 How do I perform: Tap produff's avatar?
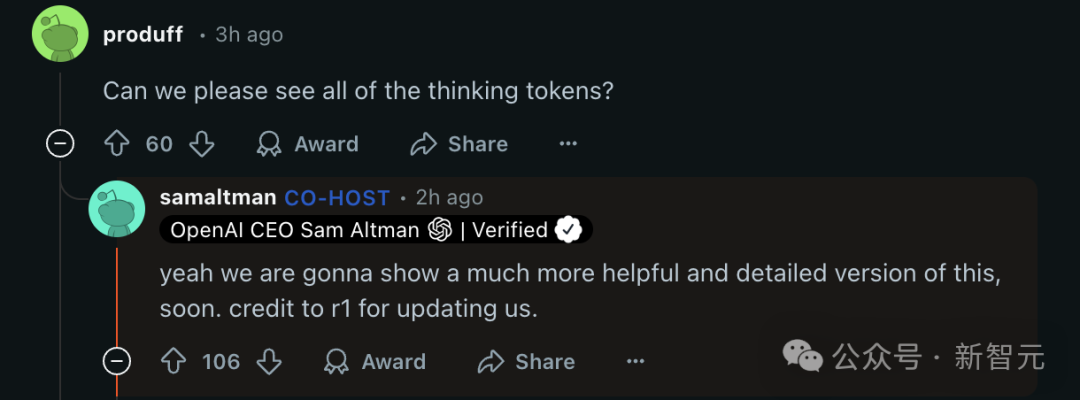pos(60,33)
